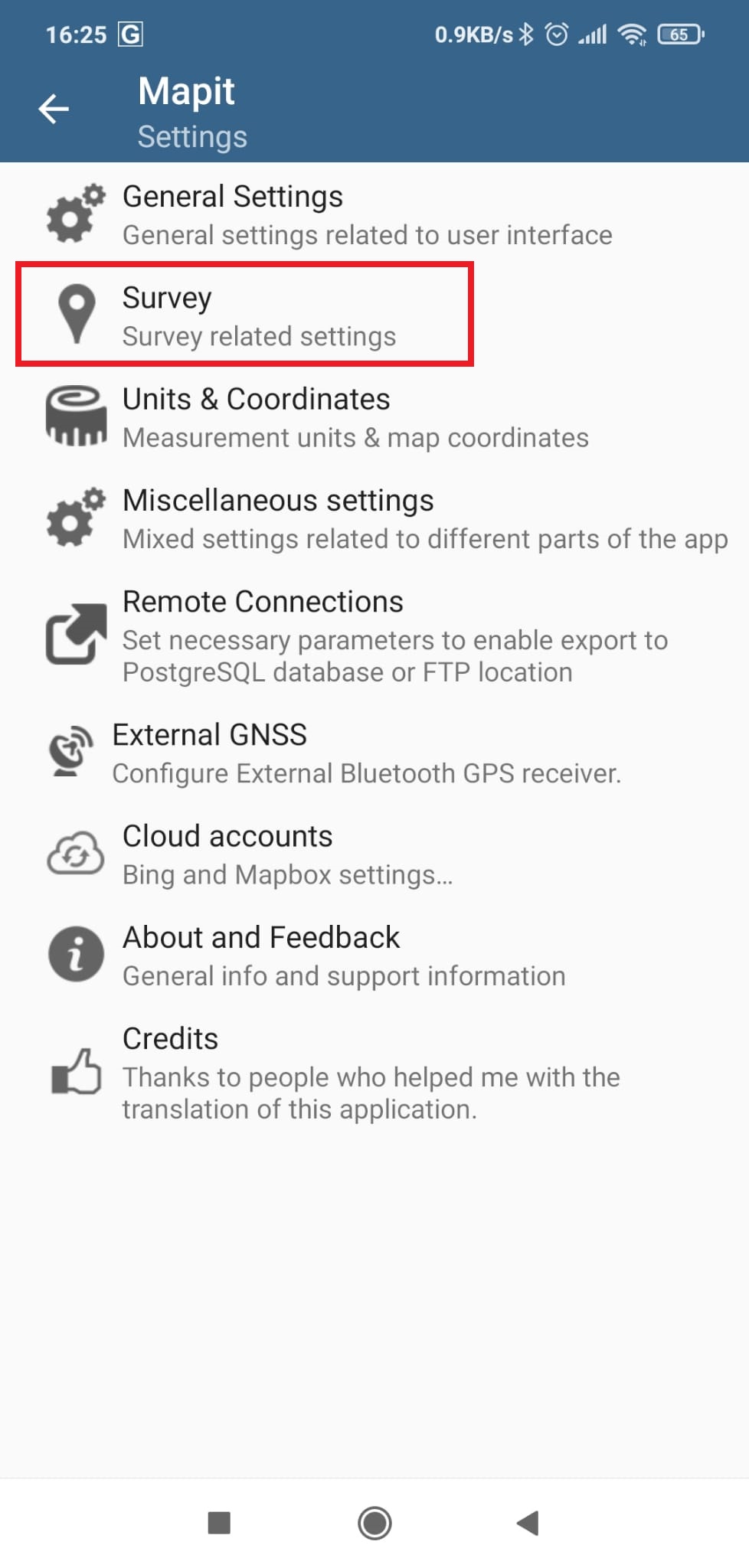
Task: Open the About and Feedback entry
Action: point(306,955)
